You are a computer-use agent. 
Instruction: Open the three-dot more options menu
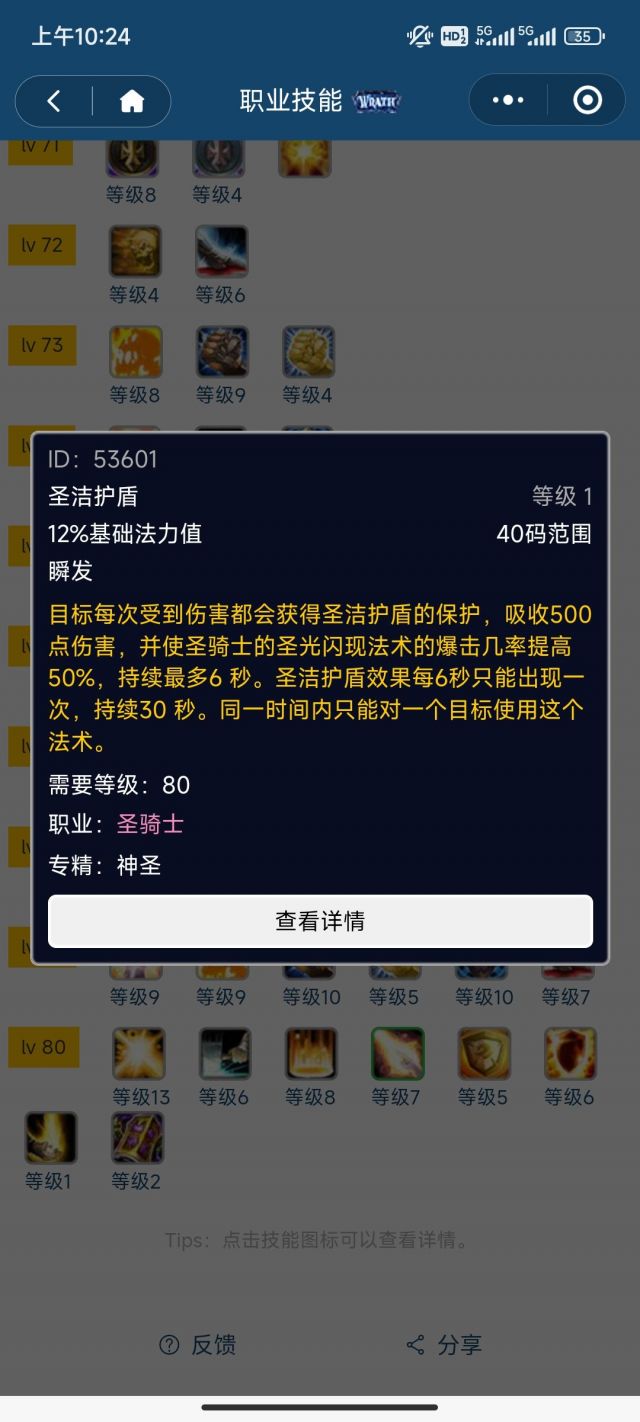click(508, 100)
